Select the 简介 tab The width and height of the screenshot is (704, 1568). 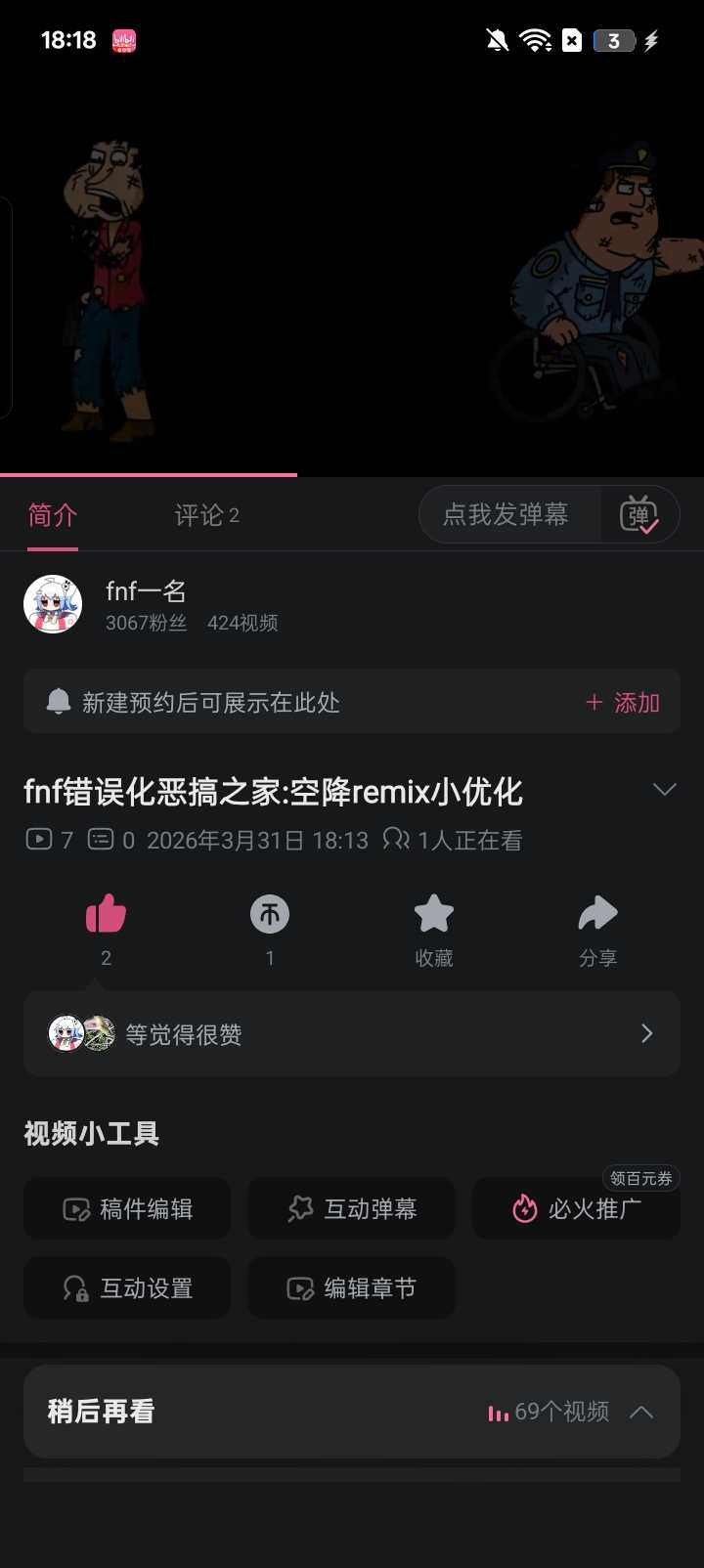click(x=53, y=515)
